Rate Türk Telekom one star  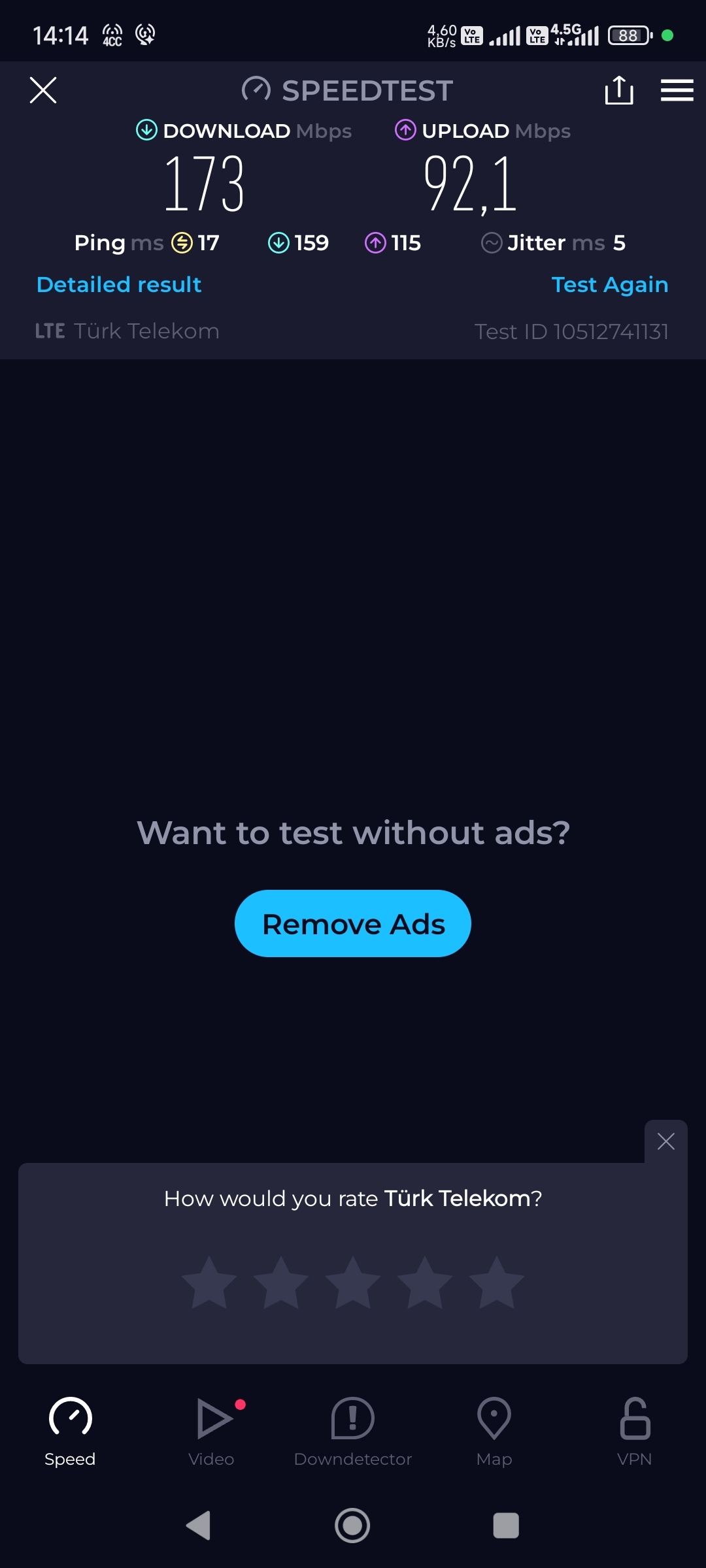tap(209, 1282)
